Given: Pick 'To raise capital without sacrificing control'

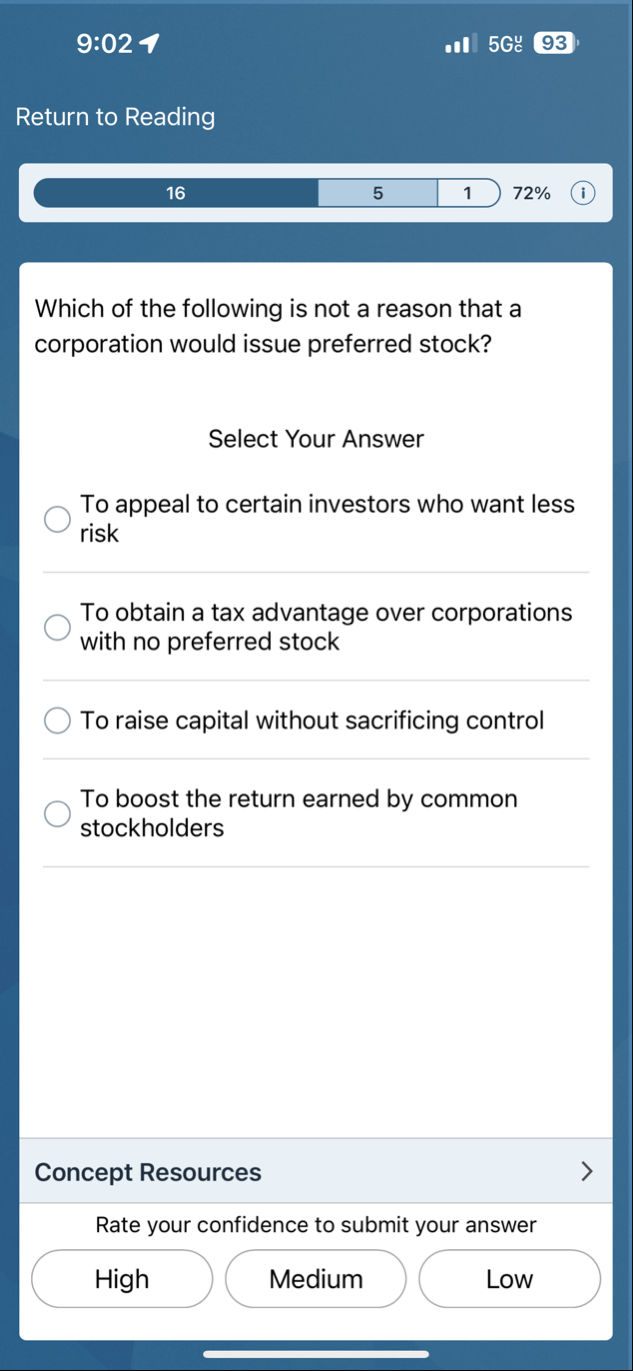Looking at the screenshot, I should pyautogui.click(x=58, y=721).
